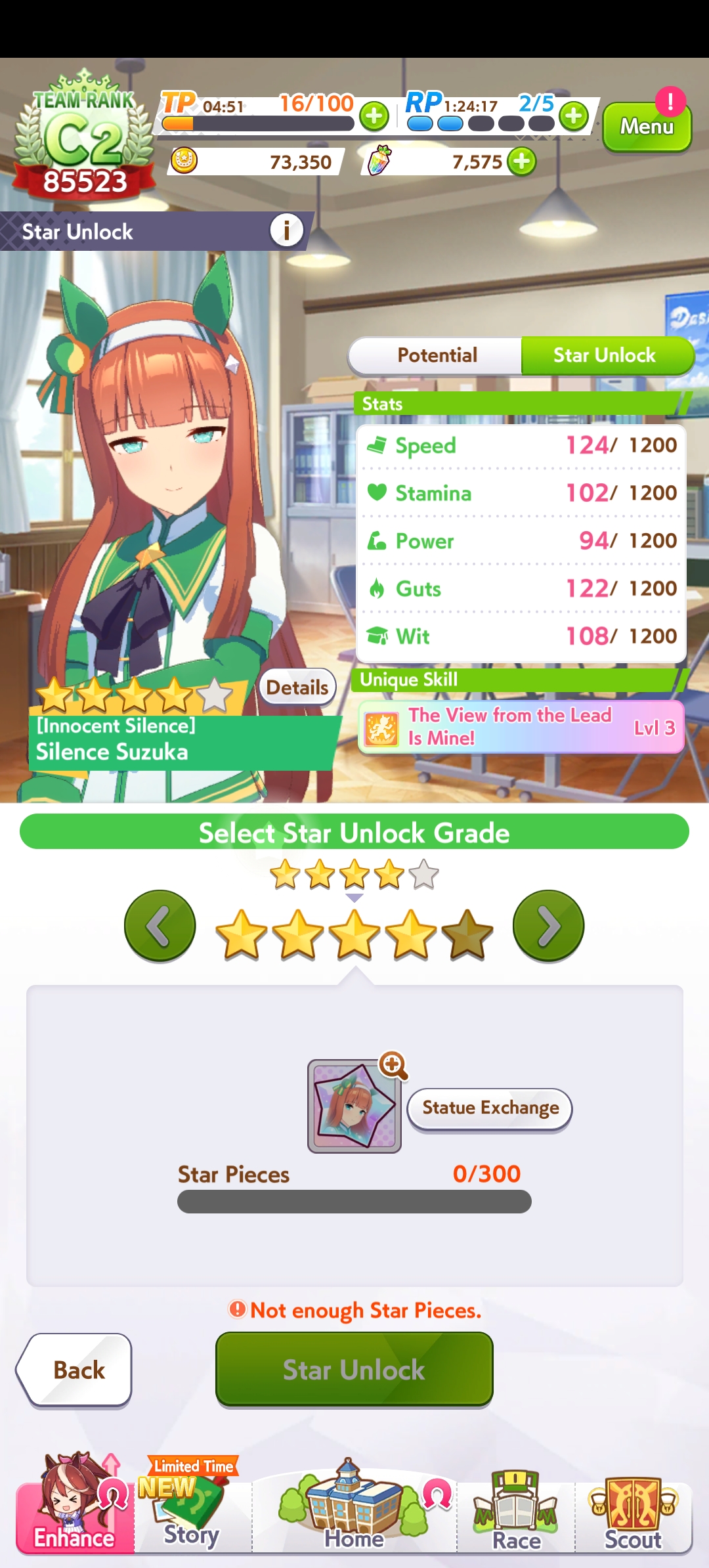Tap the green Star Unlock button
This screenshot has width=709, height=1568.
pyautogui.click(x=354, y=1370)
